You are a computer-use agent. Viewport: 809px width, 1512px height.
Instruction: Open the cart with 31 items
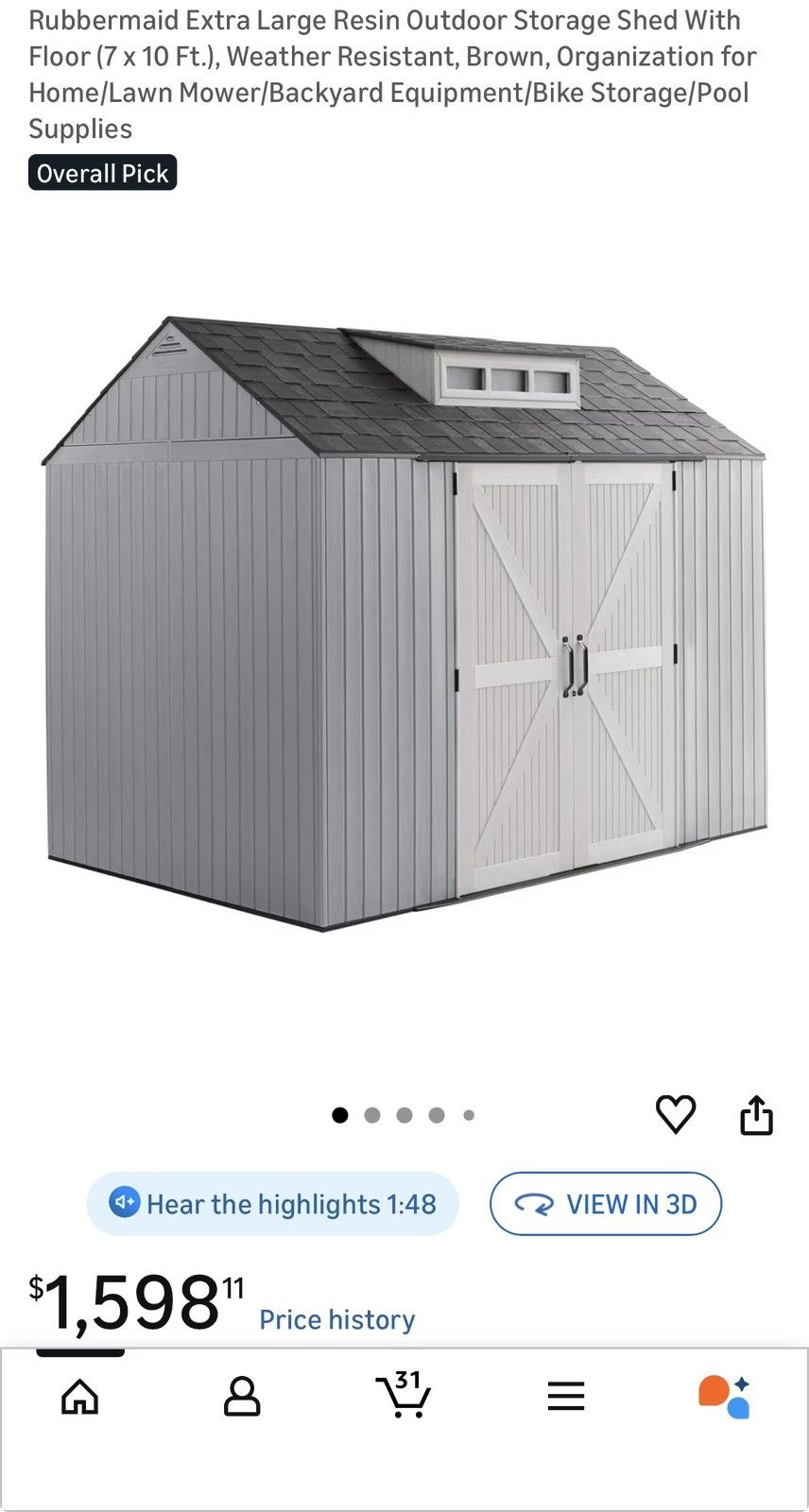404,1396
